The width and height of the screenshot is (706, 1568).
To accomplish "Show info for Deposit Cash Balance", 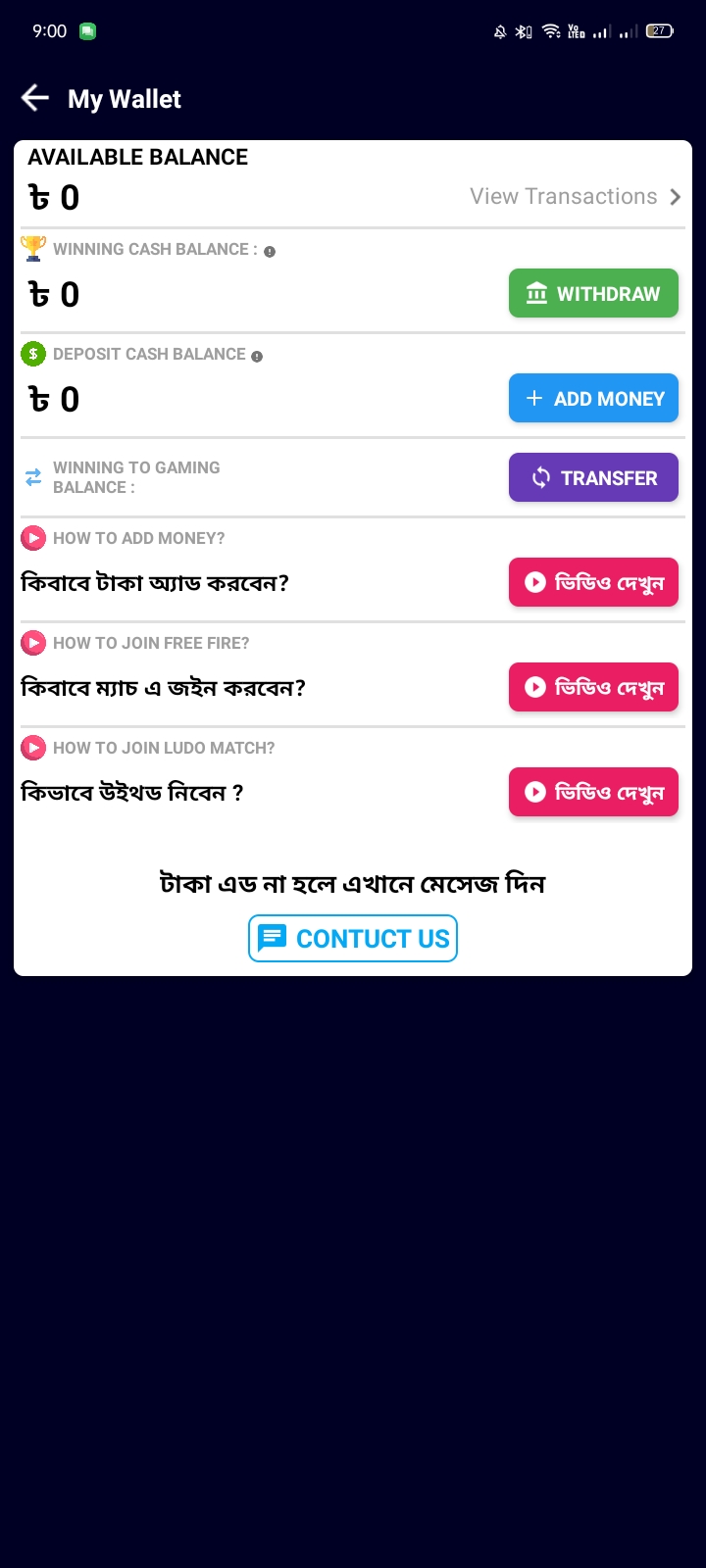I will point(257,357).
